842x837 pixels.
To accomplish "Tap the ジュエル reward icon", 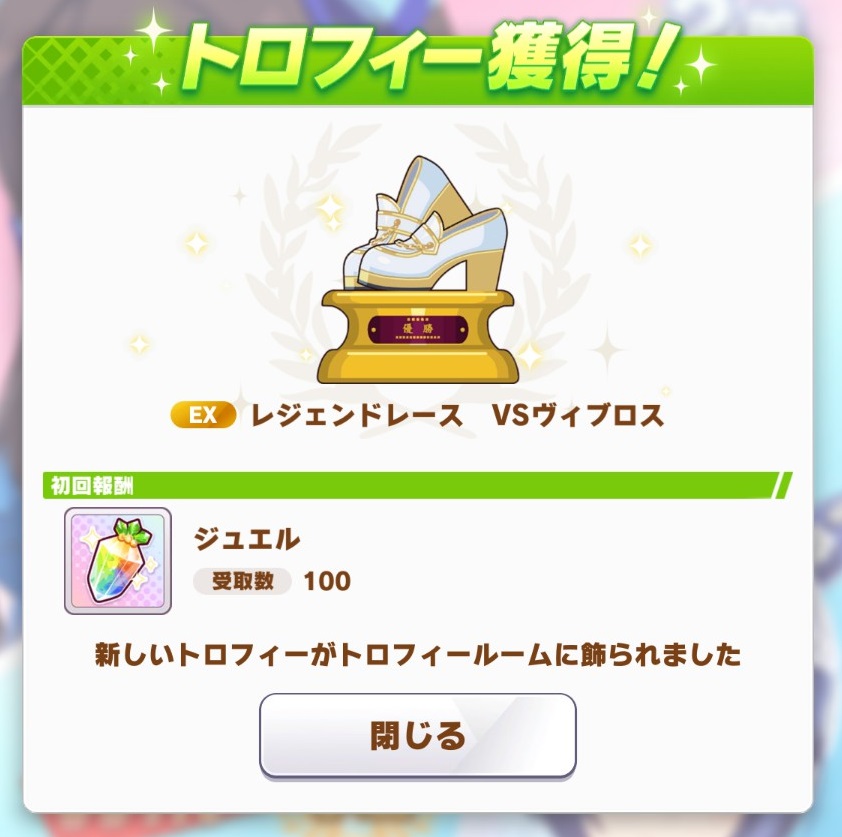I will coord(118,560).
